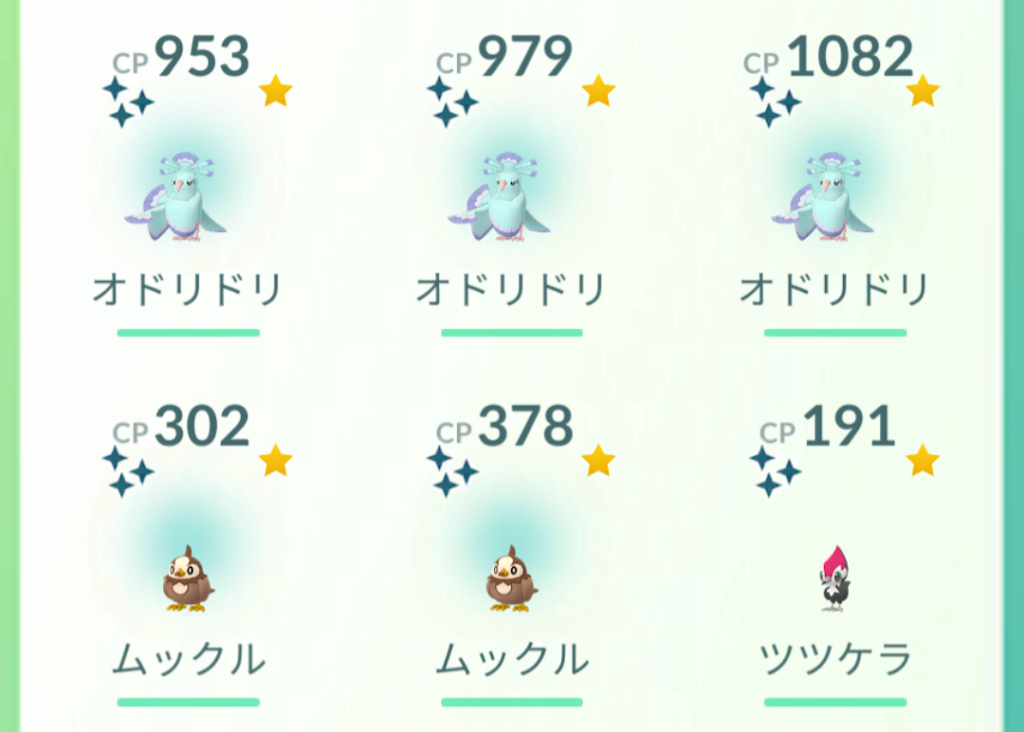Viewport: 1024px width, 732px height.
Task: Select the オドリドリ with CP 979
Action: (511, 198)
